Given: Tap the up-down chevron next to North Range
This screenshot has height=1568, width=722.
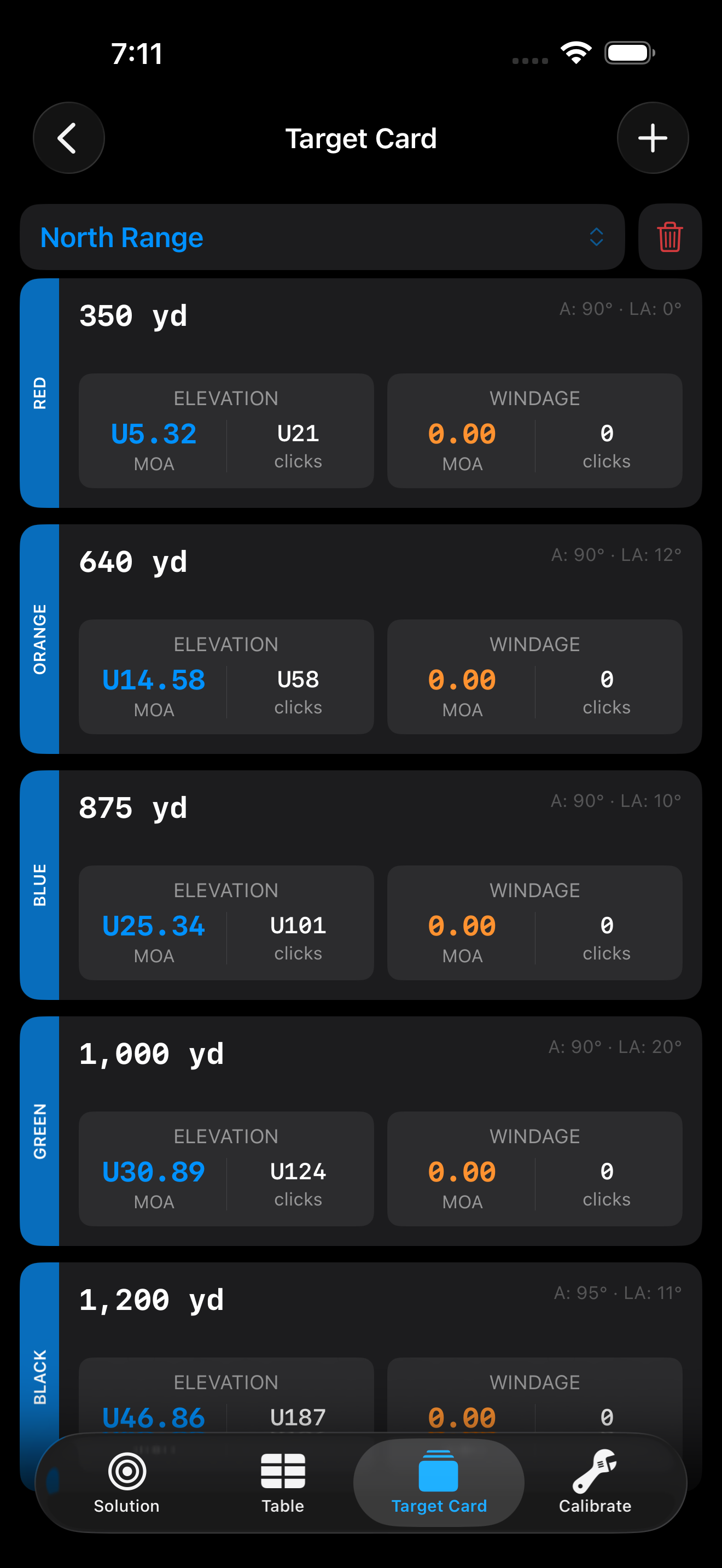Looking at the screenshot, I should click(596, 237).
